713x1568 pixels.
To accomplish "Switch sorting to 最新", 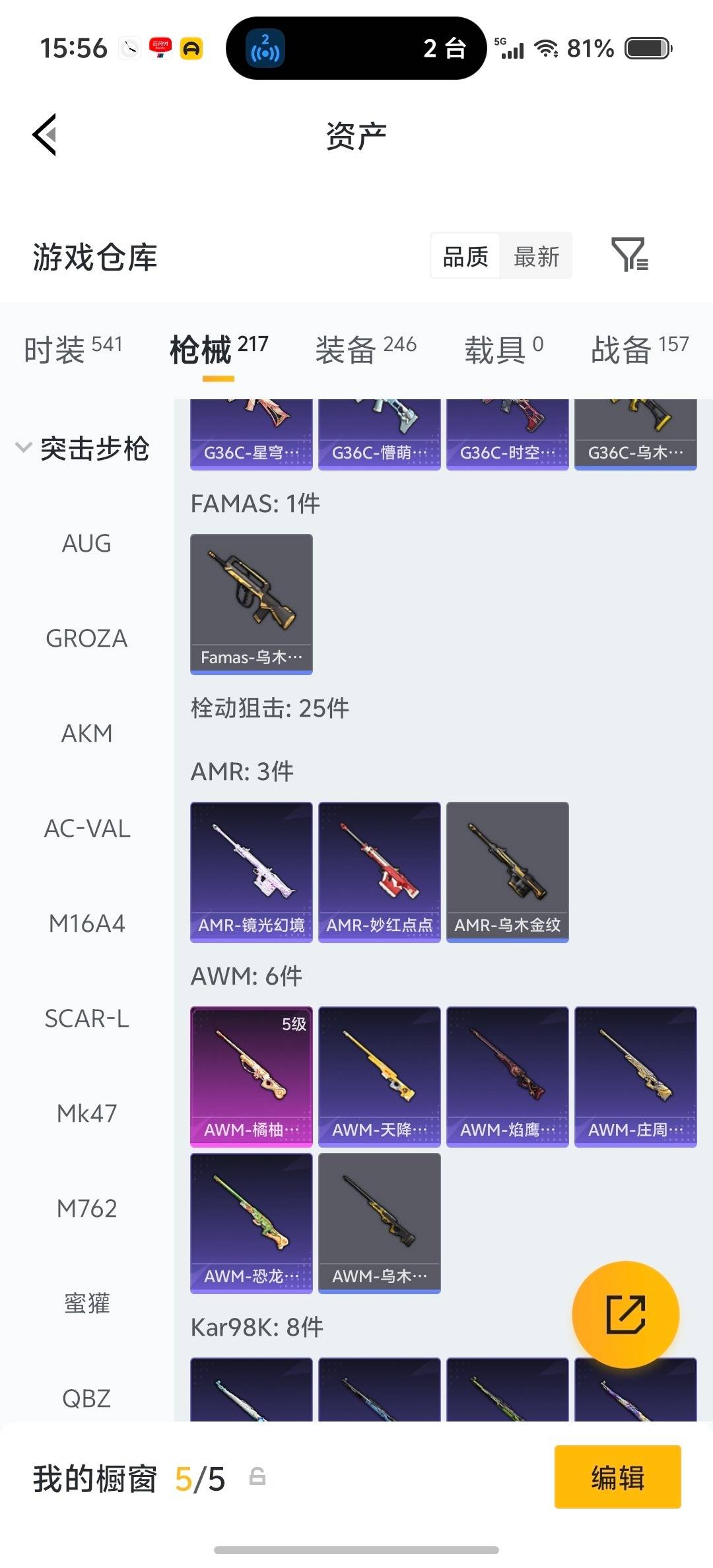I will click(536, 256).
